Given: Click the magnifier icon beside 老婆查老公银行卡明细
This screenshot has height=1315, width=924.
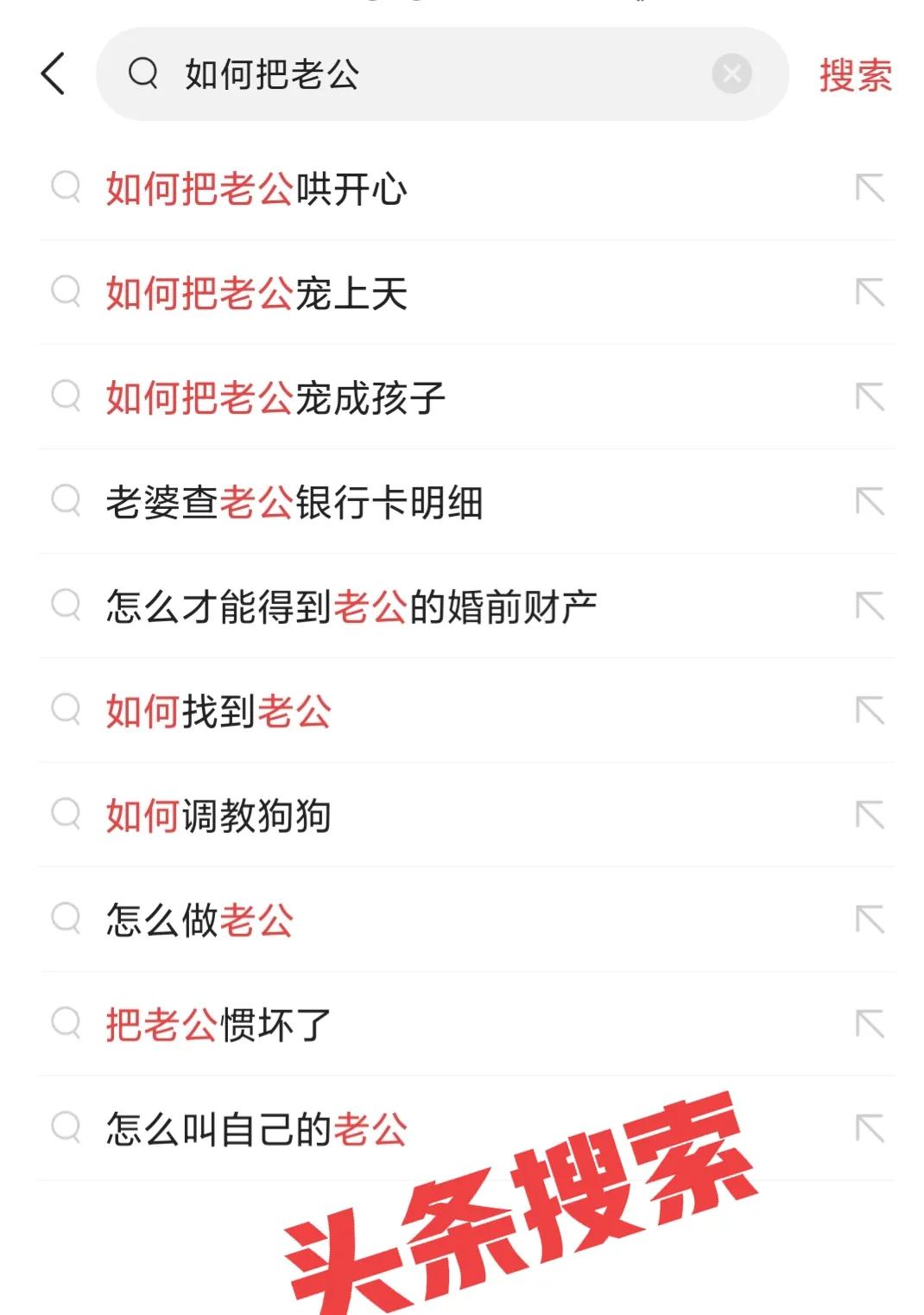Looking at the screenshot, I should click(64, 505).
